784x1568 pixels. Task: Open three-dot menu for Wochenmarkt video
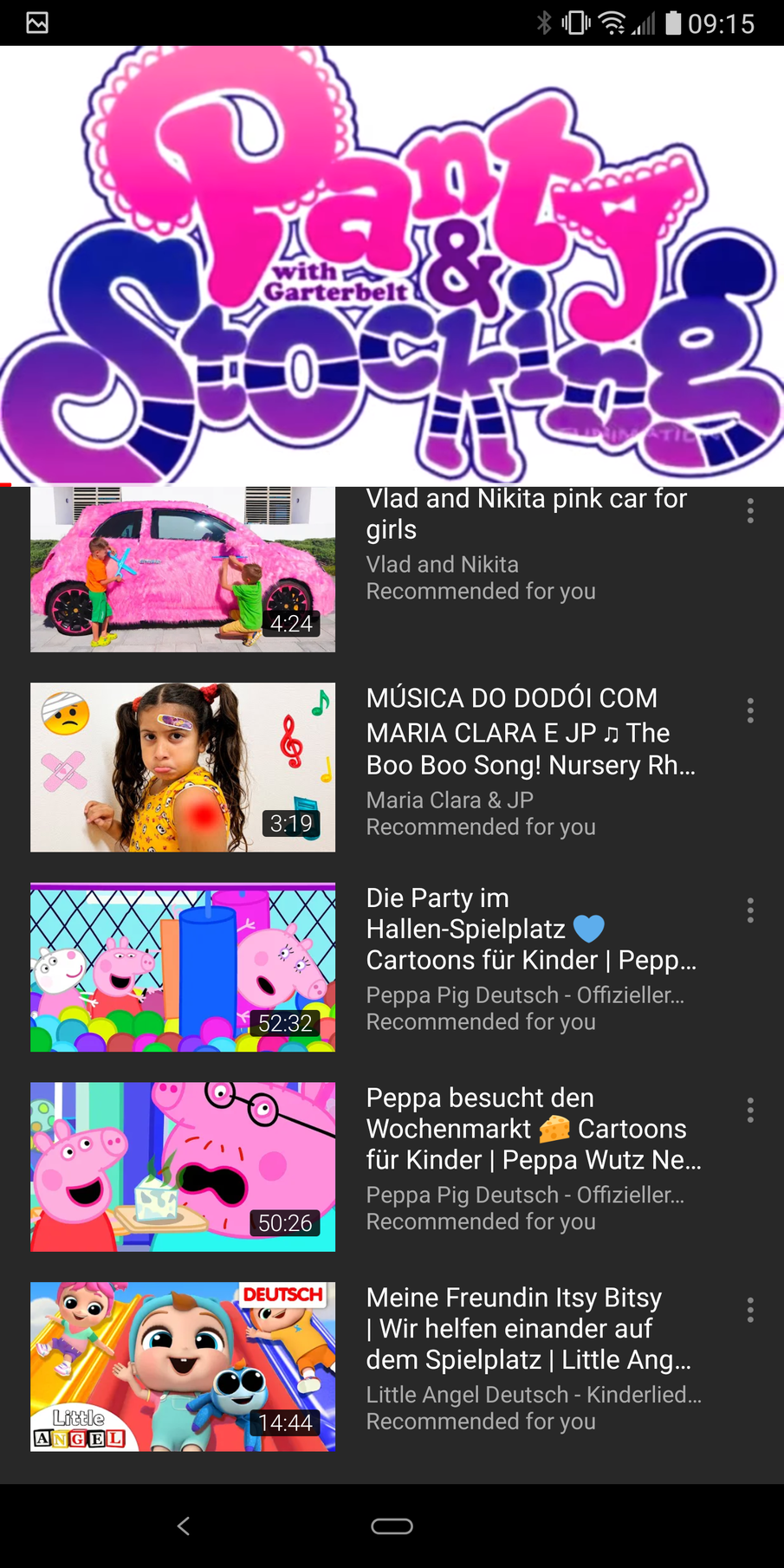click(750, 1111)
